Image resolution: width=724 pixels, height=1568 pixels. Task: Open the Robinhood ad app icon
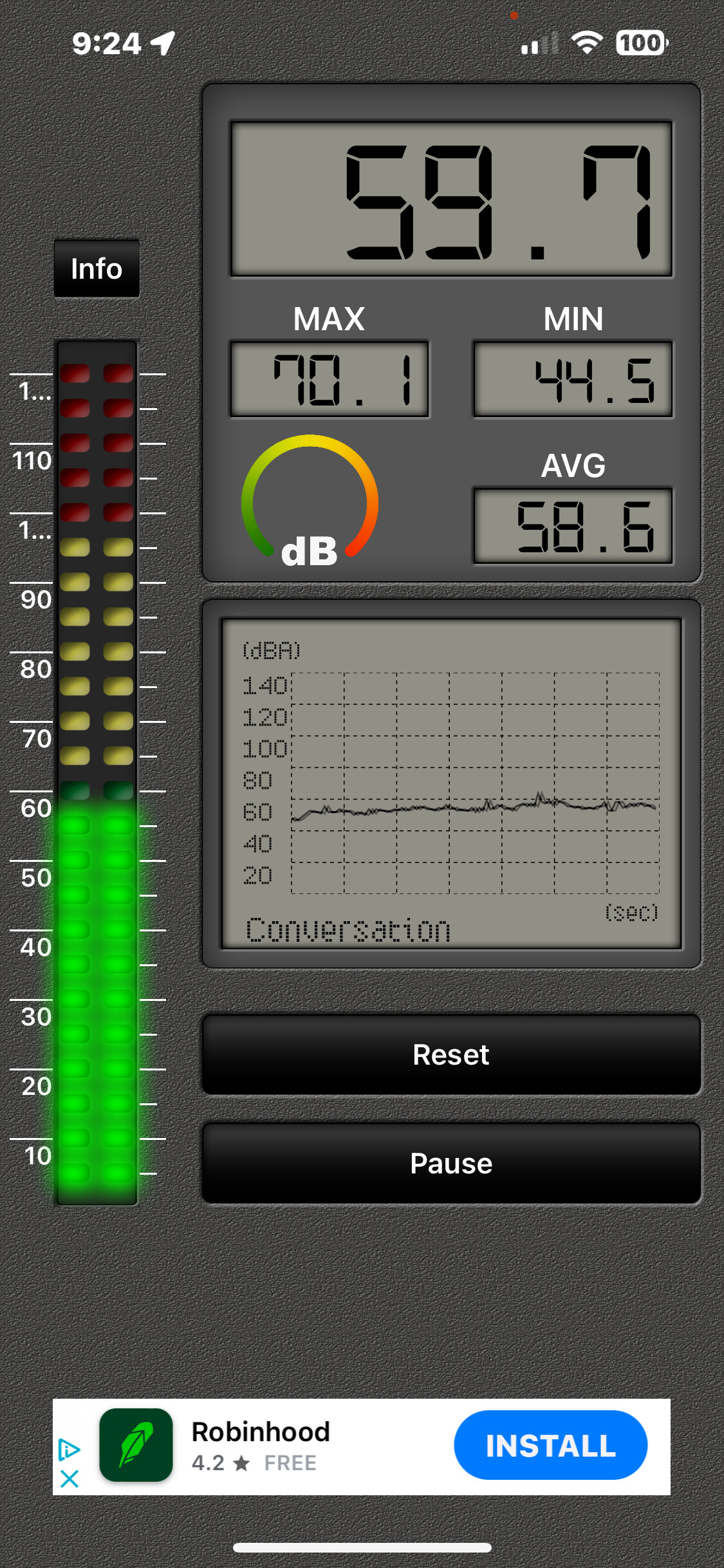point(136,1445)
